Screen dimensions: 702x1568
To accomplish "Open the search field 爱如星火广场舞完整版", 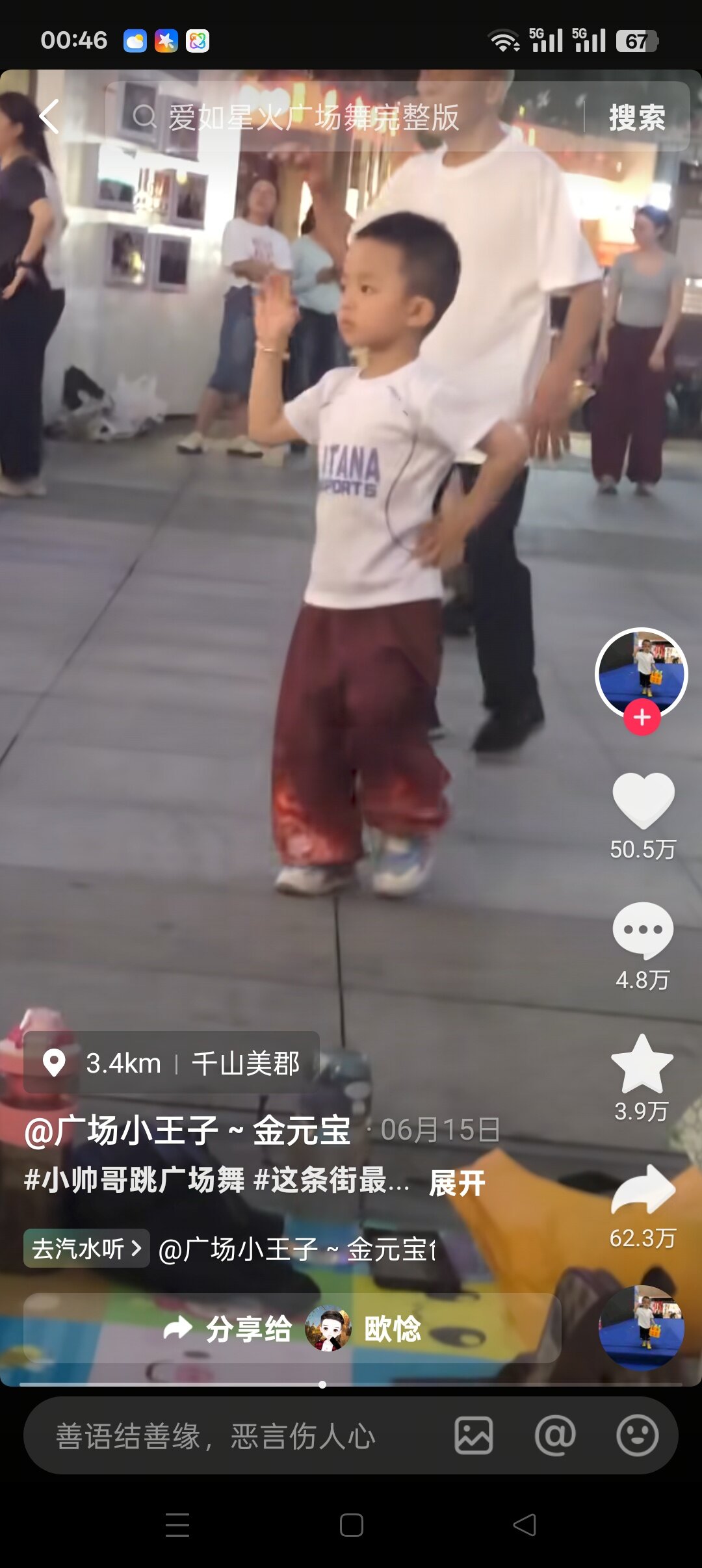I will point(344,118).
